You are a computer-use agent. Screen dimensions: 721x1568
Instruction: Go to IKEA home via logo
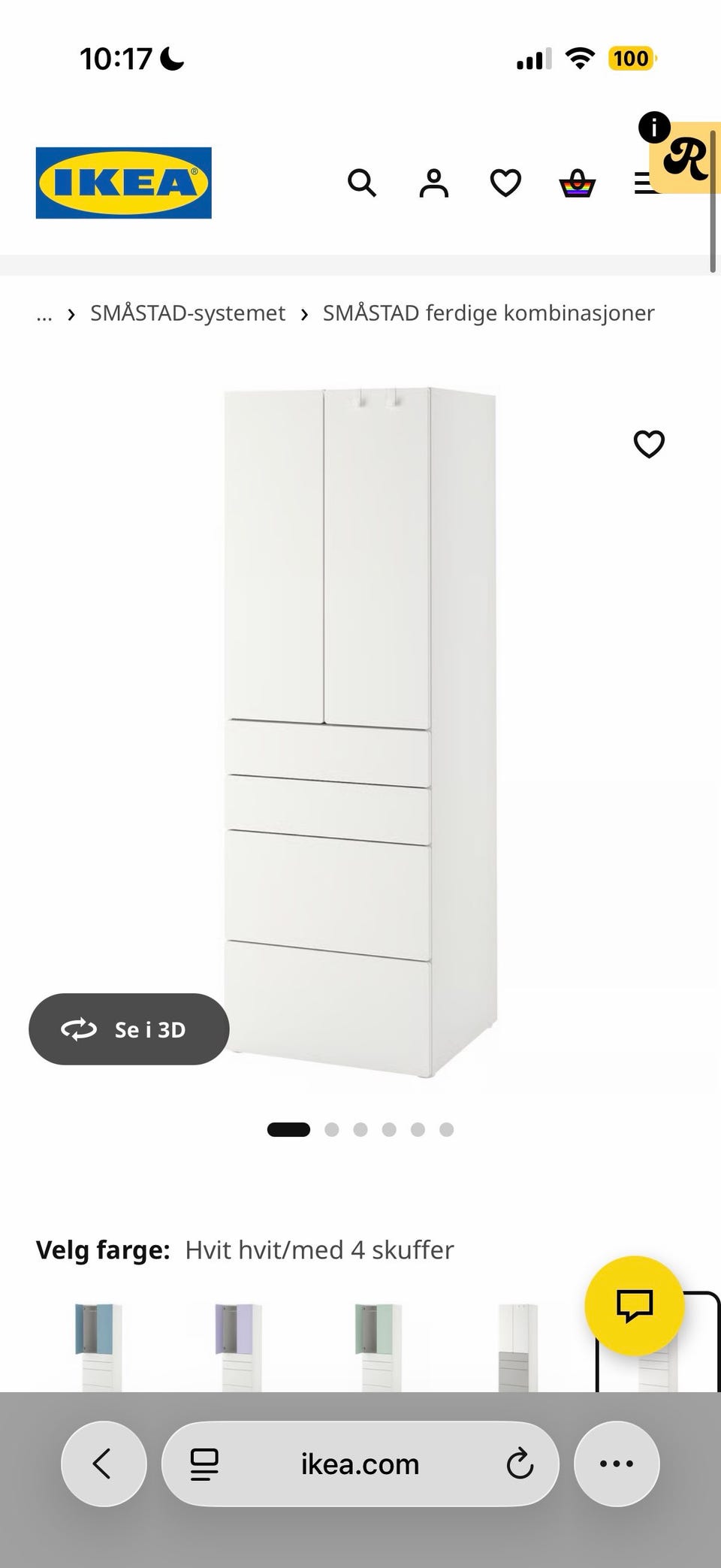coord(124,183)
